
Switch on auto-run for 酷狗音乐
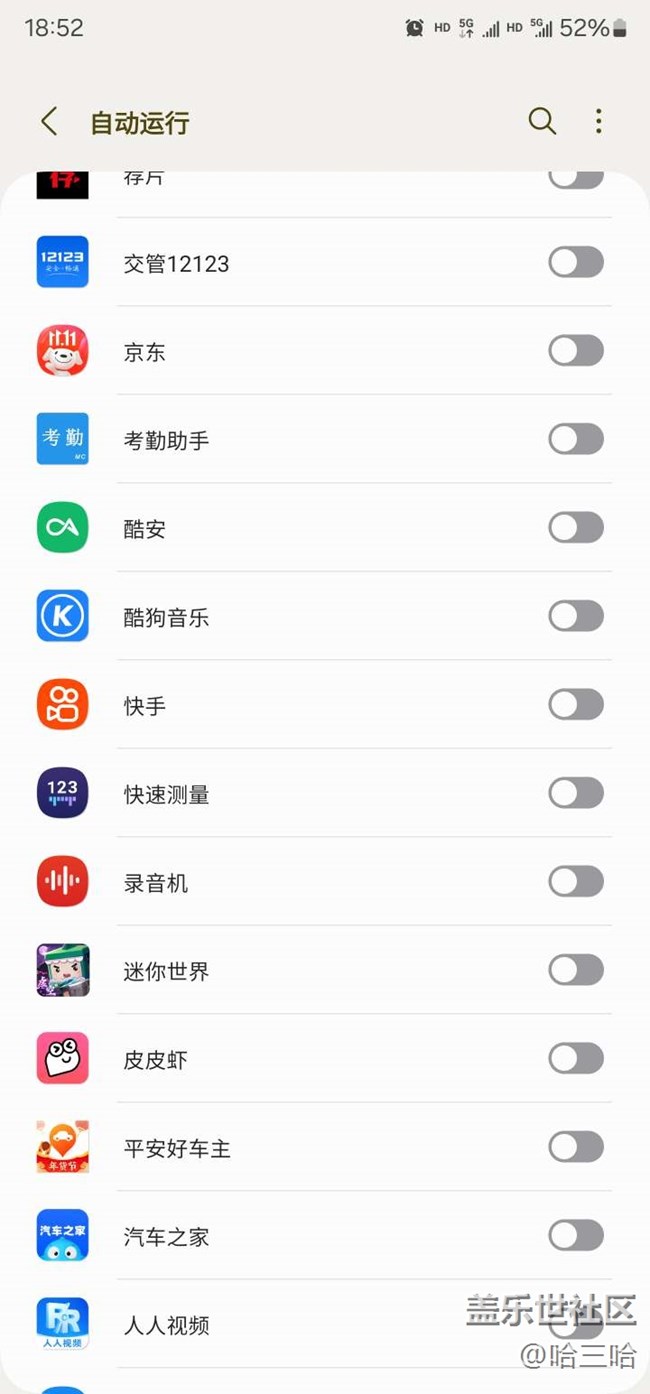576,616
